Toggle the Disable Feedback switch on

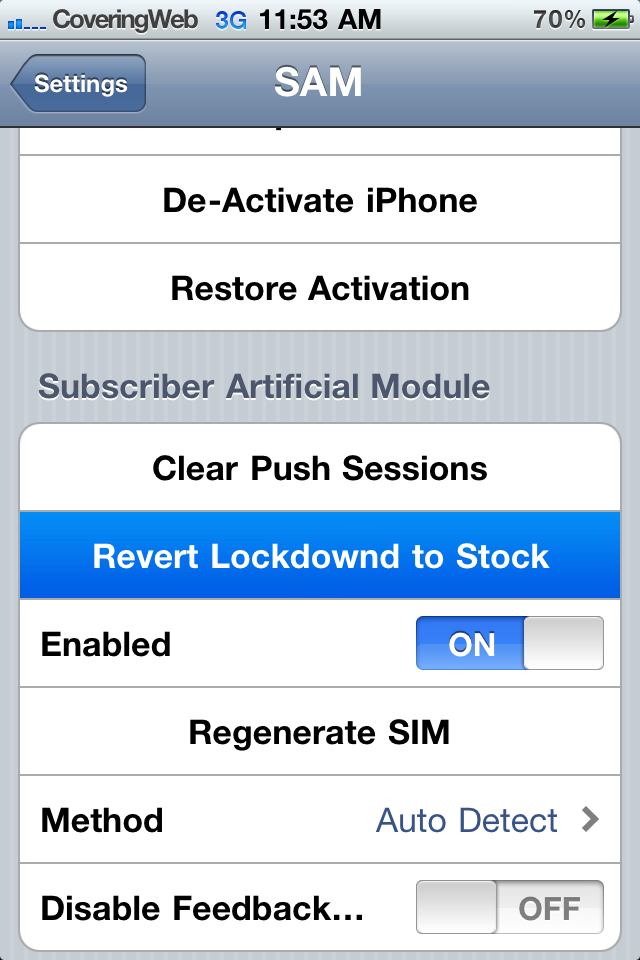(509, 908)
